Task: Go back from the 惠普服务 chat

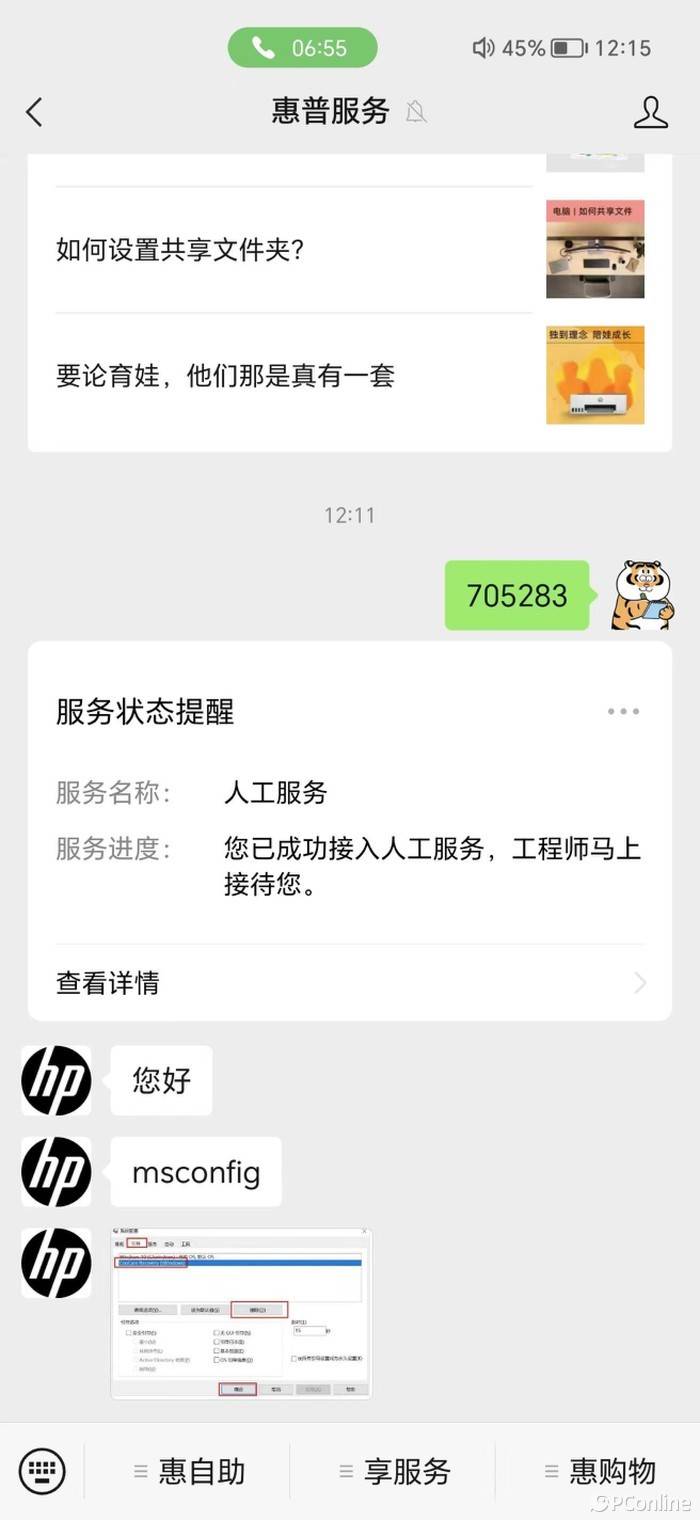Action: 34,112
